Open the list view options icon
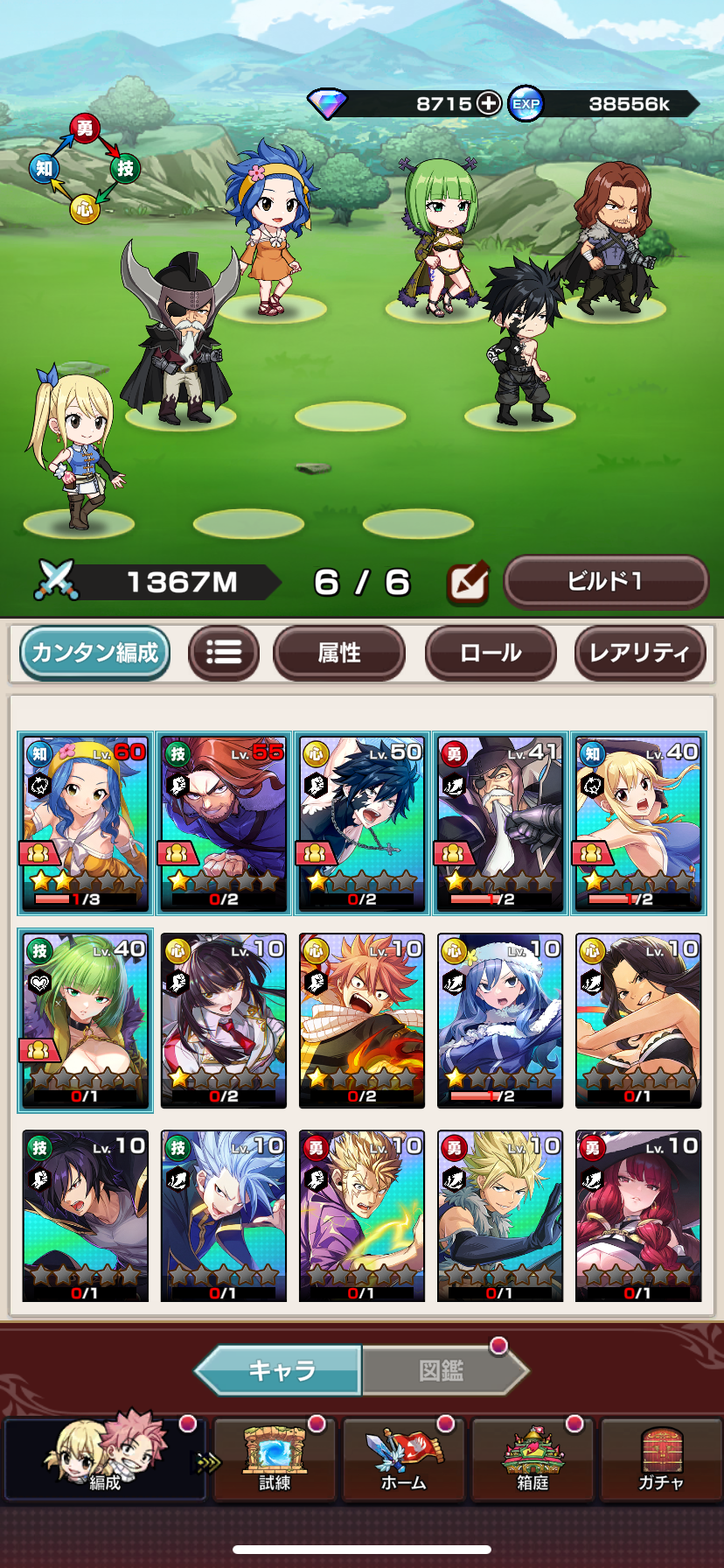The image size is (724, 1568). point(224,653)
